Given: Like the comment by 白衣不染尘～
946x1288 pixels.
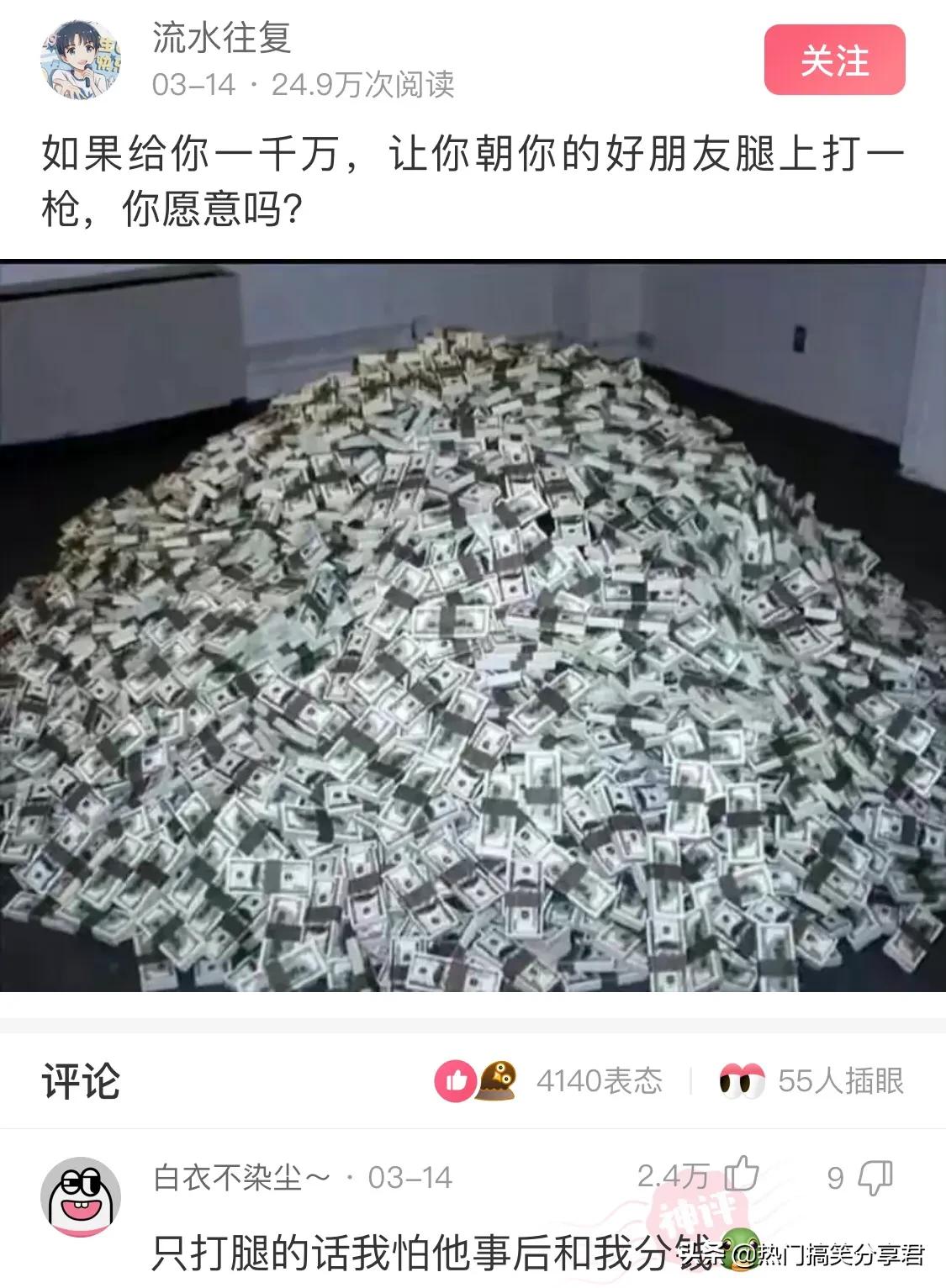Looking at the screenshot, I should coord(741,1175).
